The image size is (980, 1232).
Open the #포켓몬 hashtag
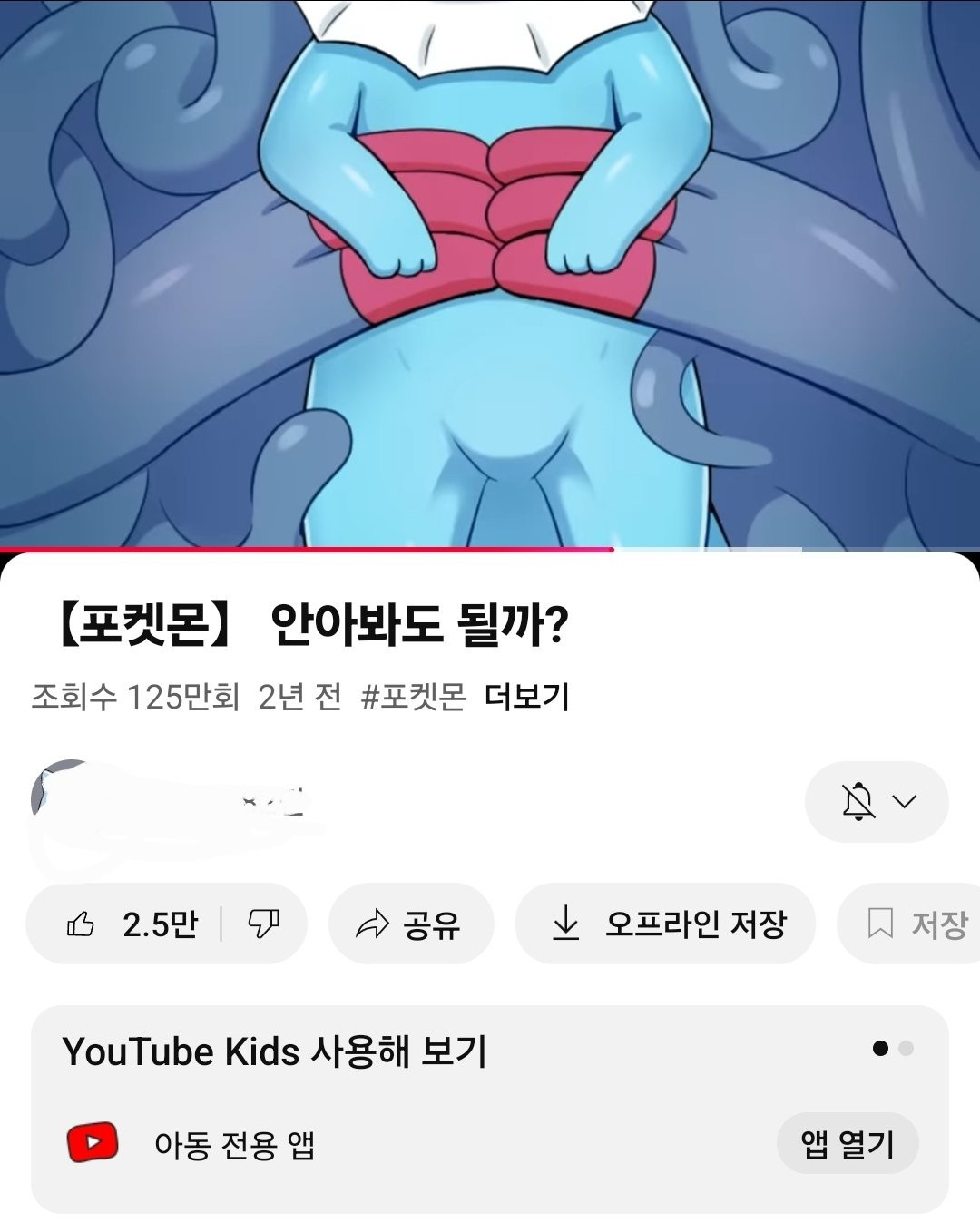click(x=413, y=697)
